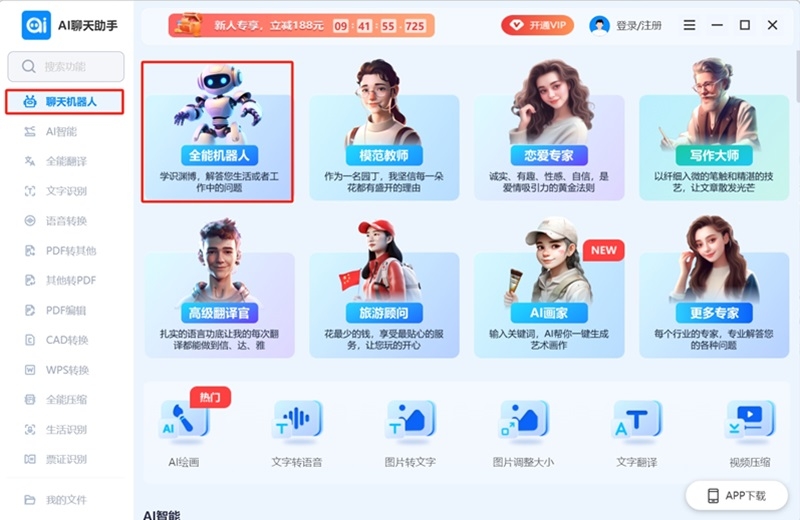This screenshot has height=520, width=800.
Task: Open the 搜索功能 search box
Action: coord(66,67)
